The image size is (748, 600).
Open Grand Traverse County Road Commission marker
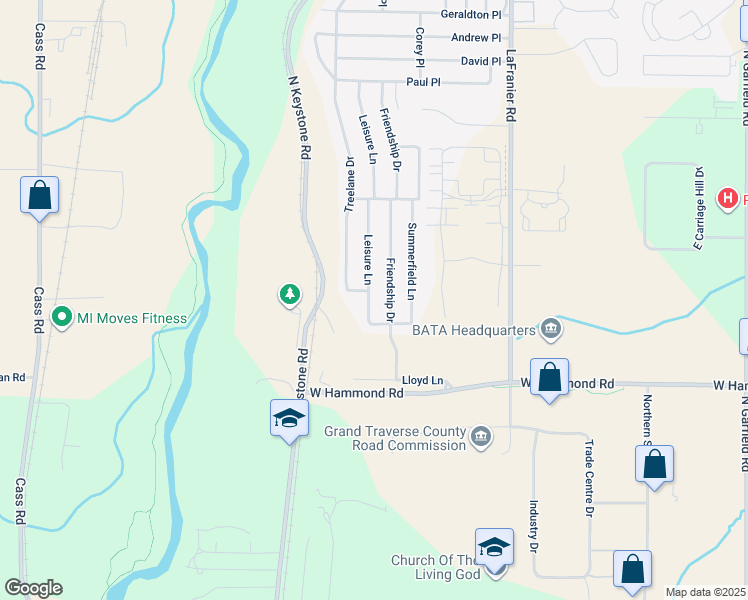coord(481,438)
